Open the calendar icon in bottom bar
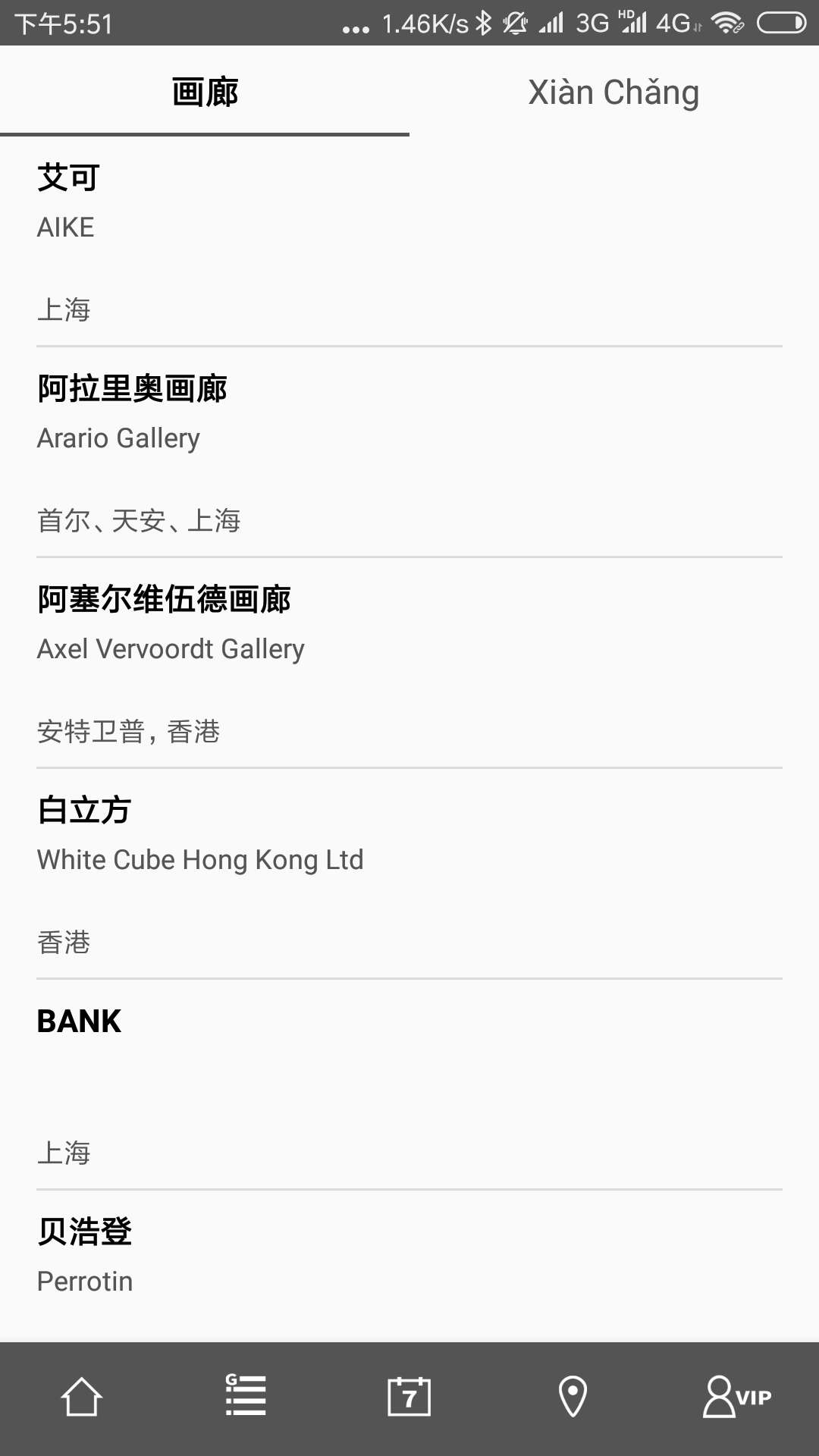 tap(409, 1397)
